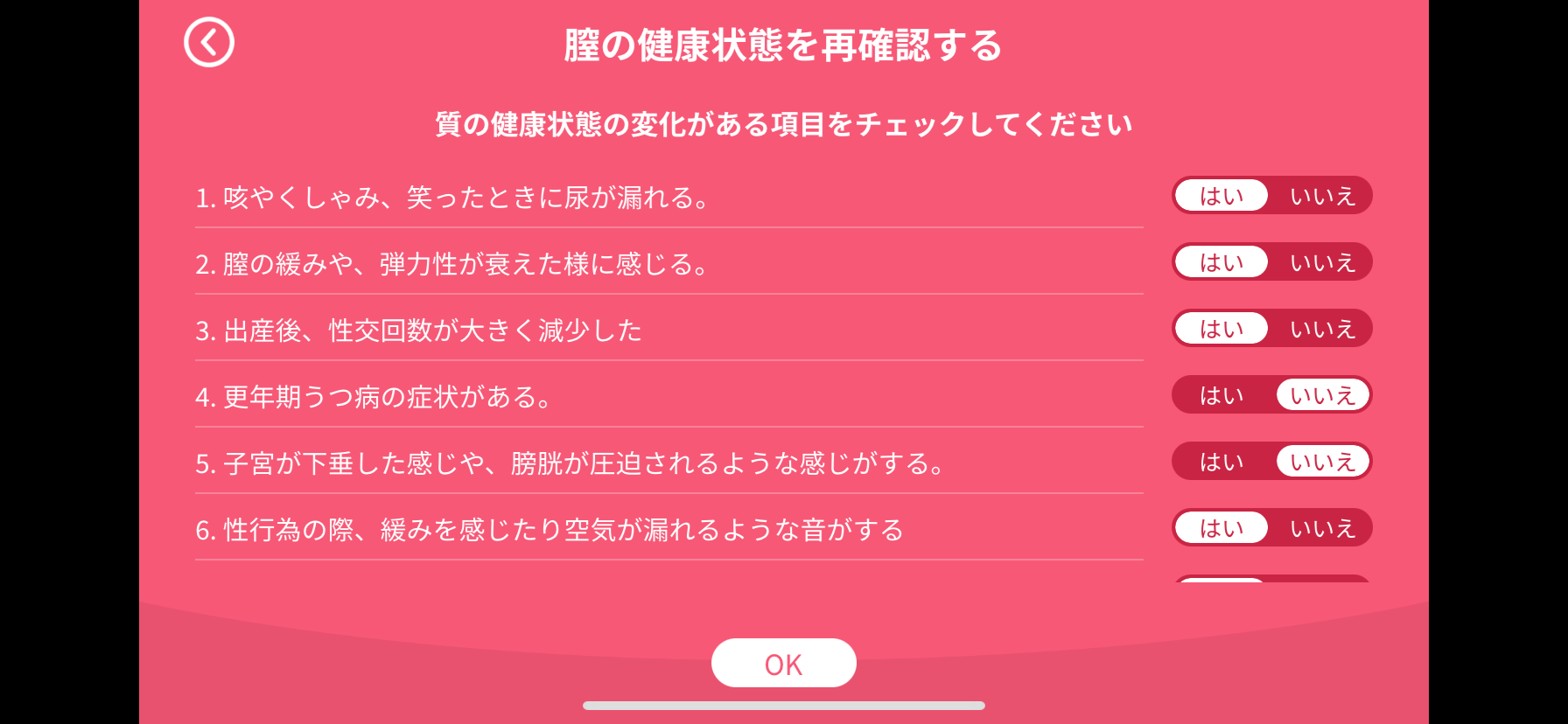1568x724 pixels.
Task: Answer いいえ to question 6 about 性行為
Action: click(x=1322, y=528)
